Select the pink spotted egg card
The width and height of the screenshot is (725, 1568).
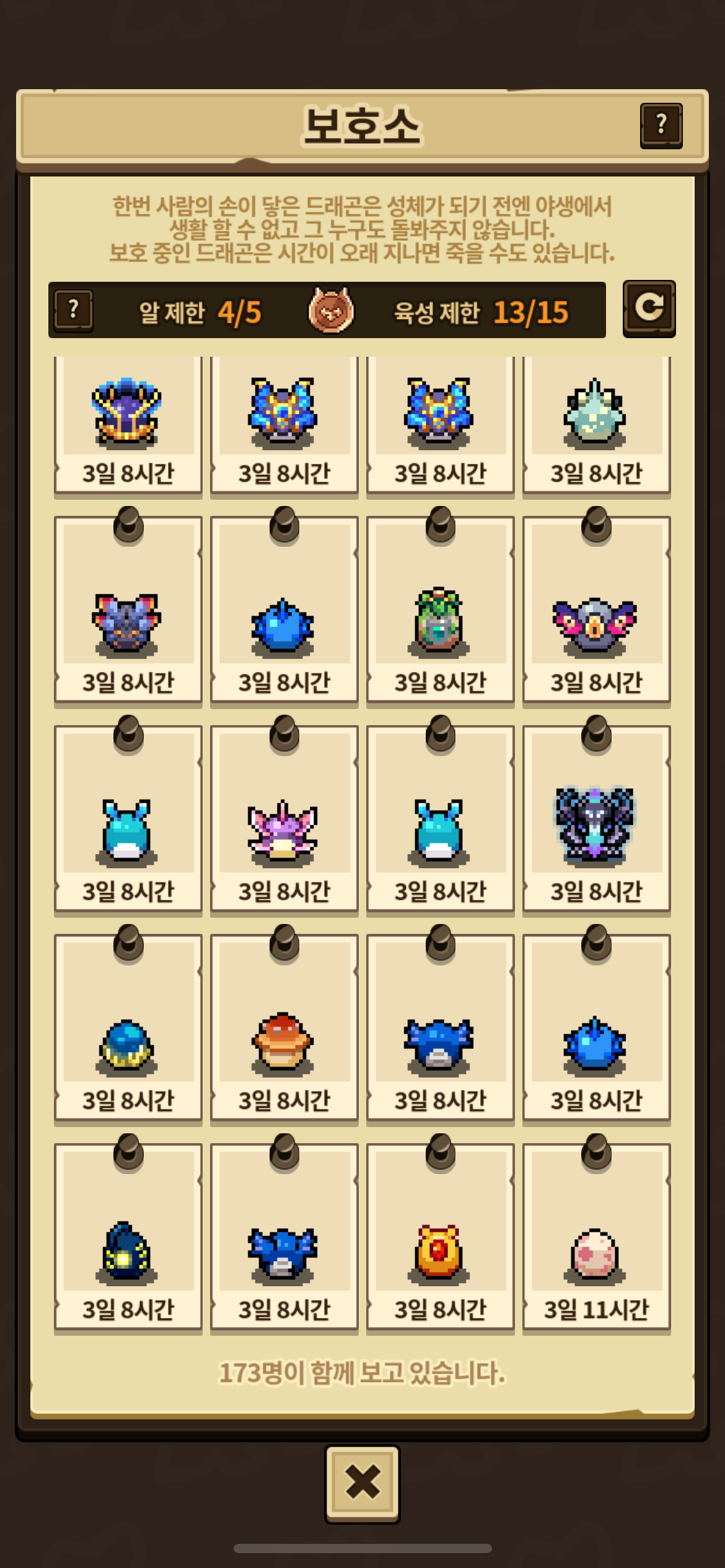[595, 1239]
